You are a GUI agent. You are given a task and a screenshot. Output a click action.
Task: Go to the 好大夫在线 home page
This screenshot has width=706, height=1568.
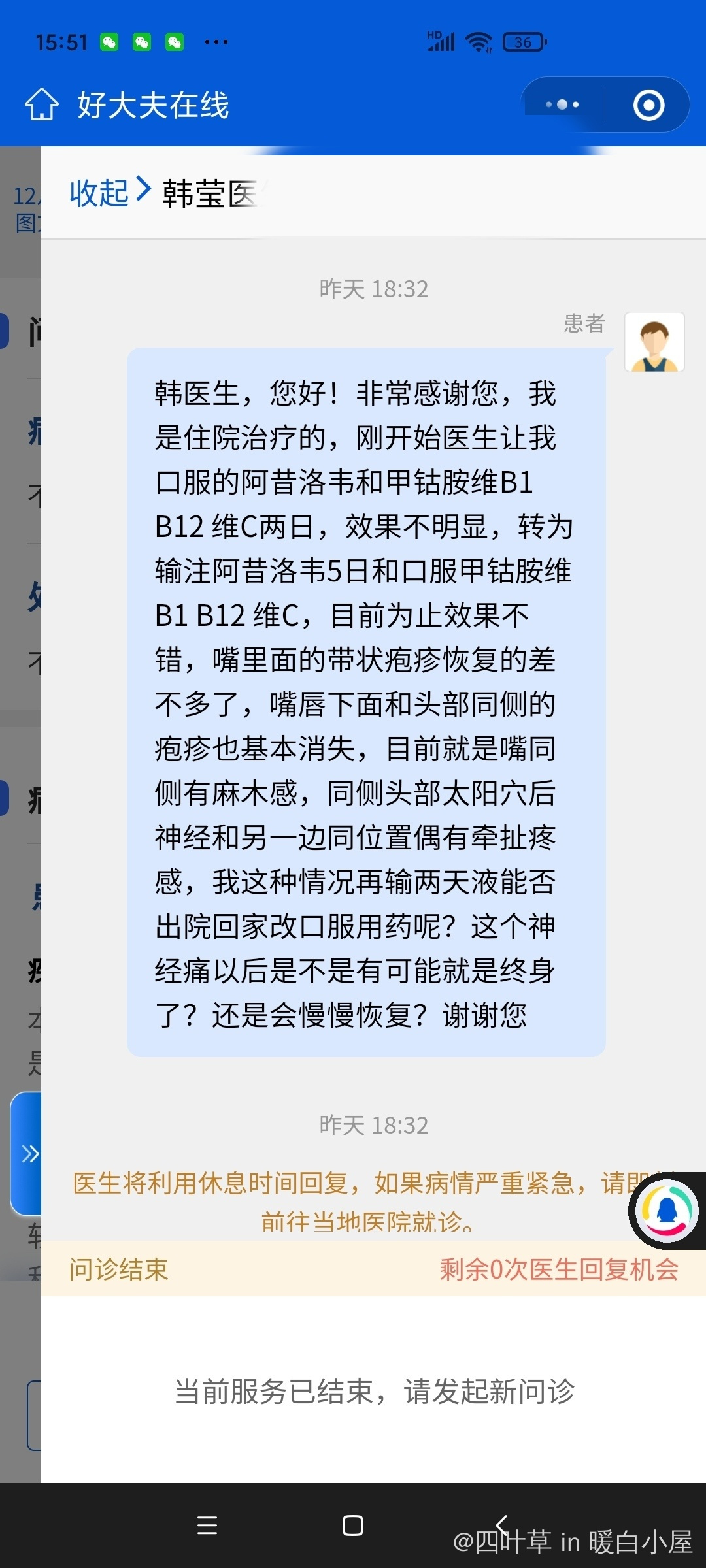pos(42,105)
